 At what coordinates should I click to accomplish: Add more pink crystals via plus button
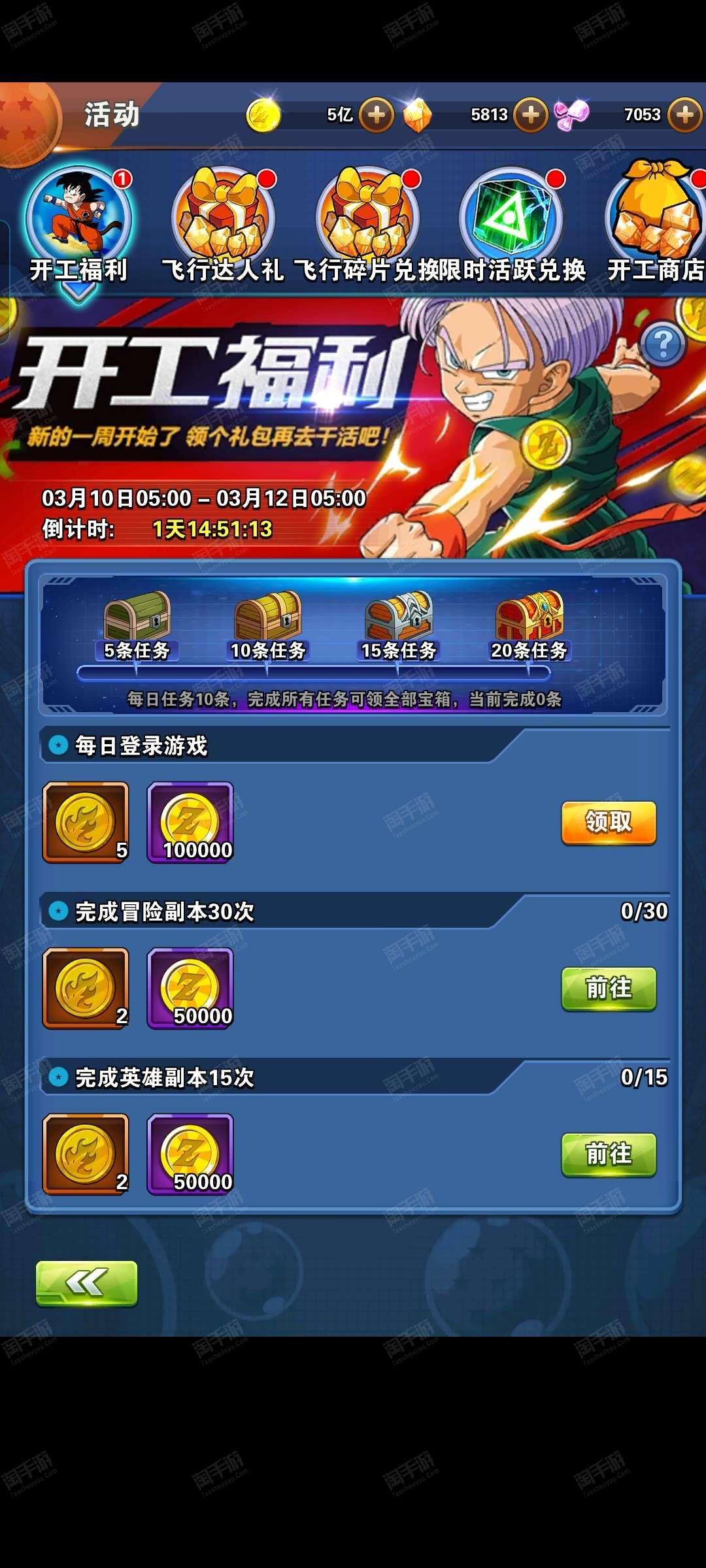[684, 115]
